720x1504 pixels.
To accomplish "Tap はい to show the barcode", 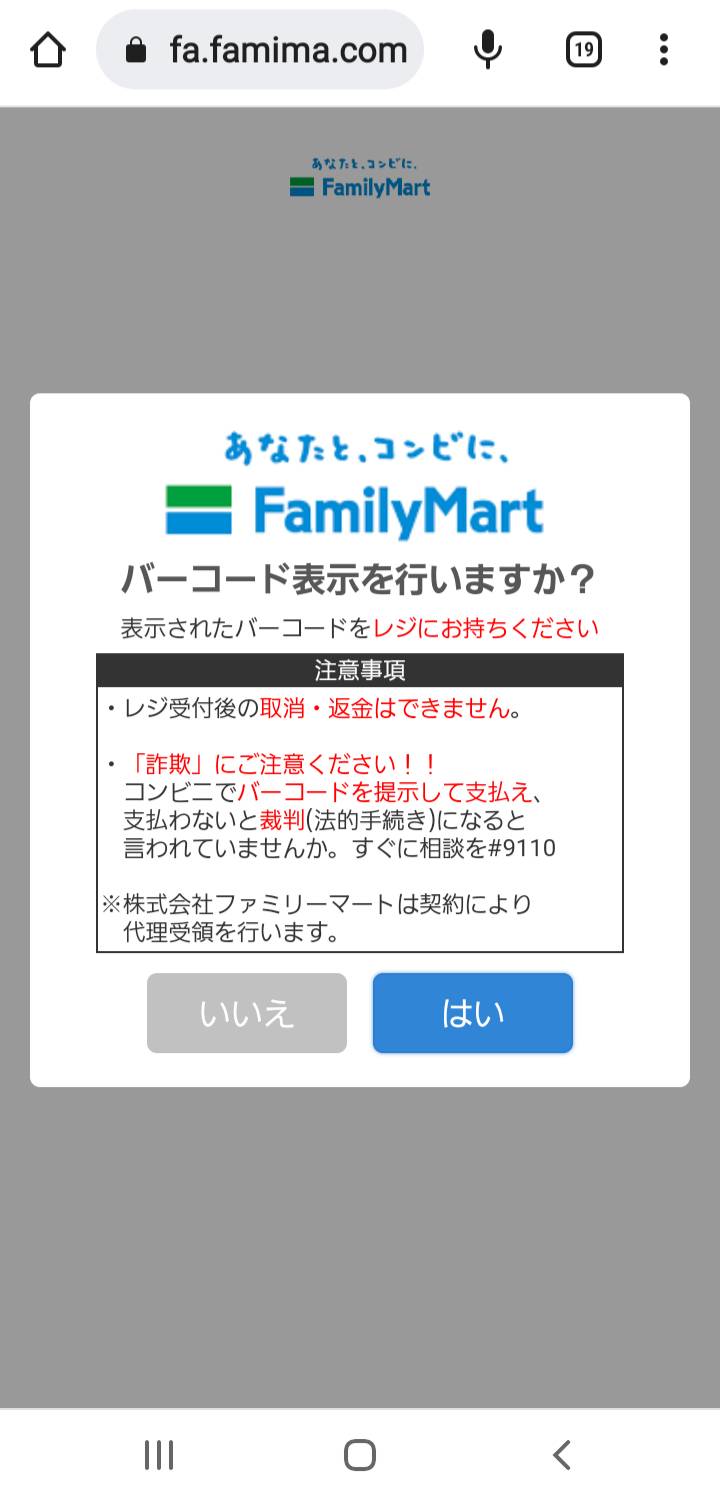I will pos(473,1013).
